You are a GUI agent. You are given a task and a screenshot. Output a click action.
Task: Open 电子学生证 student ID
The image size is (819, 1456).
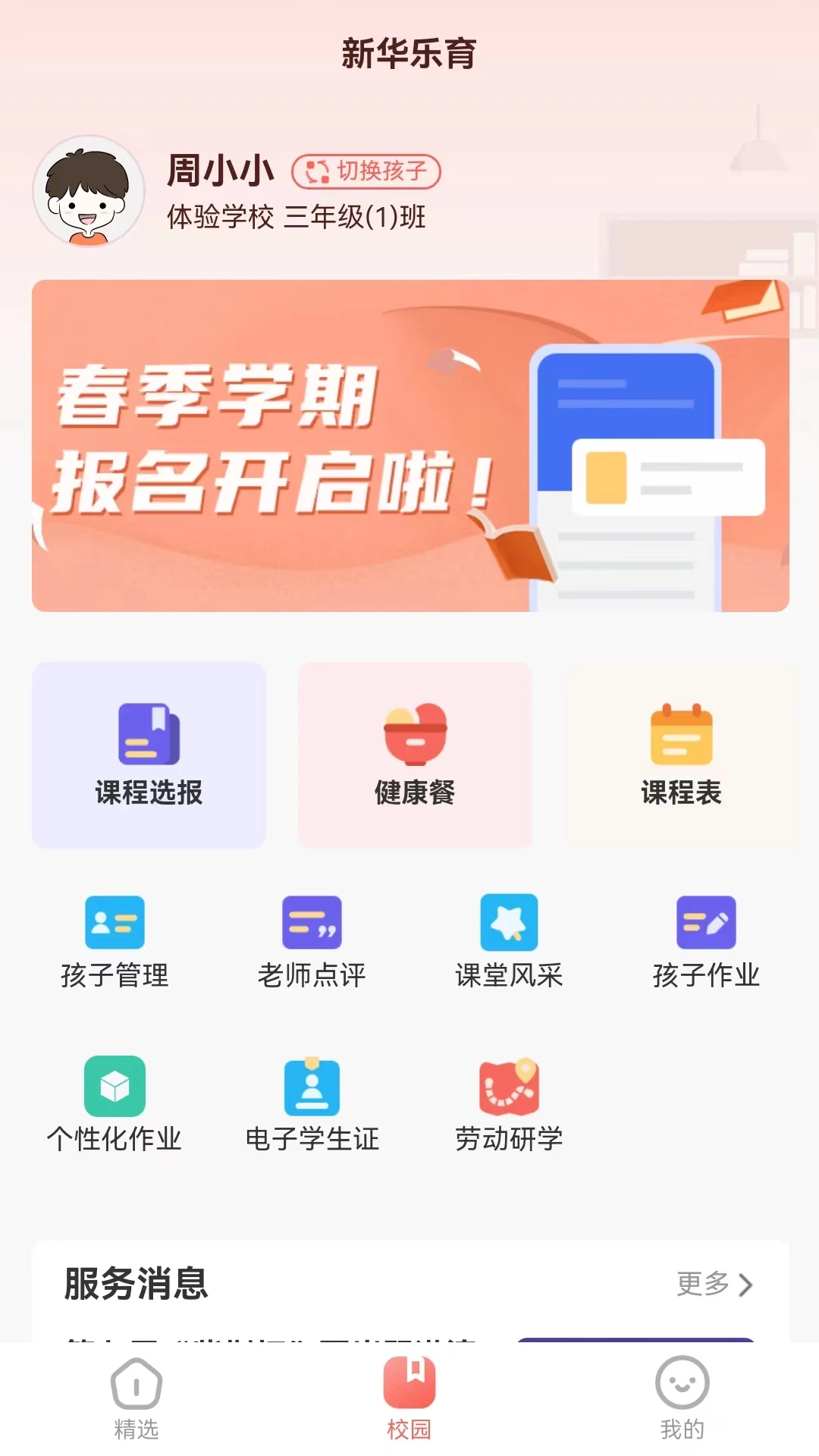312,1105
